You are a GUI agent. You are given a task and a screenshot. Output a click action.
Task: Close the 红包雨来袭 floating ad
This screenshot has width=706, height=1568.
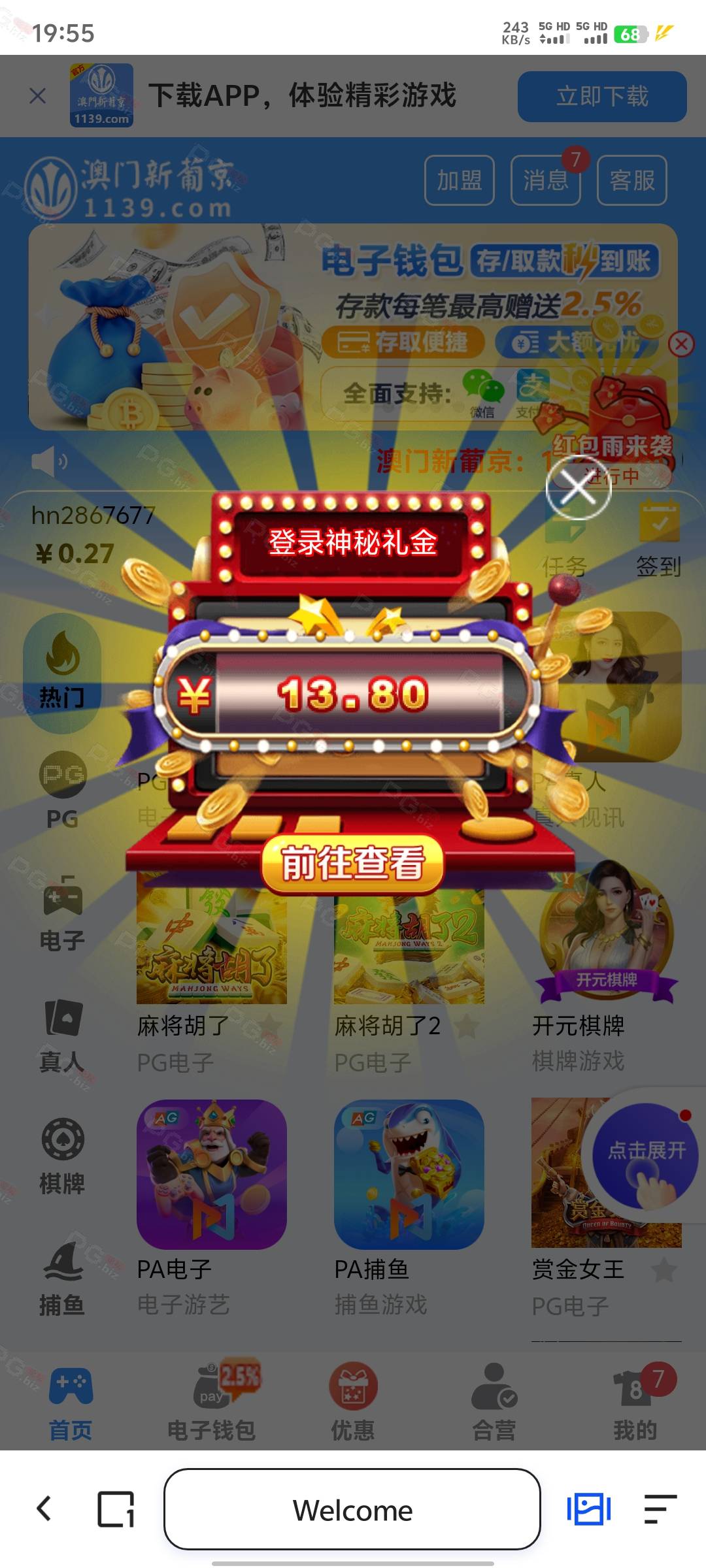tap(681, 344)
